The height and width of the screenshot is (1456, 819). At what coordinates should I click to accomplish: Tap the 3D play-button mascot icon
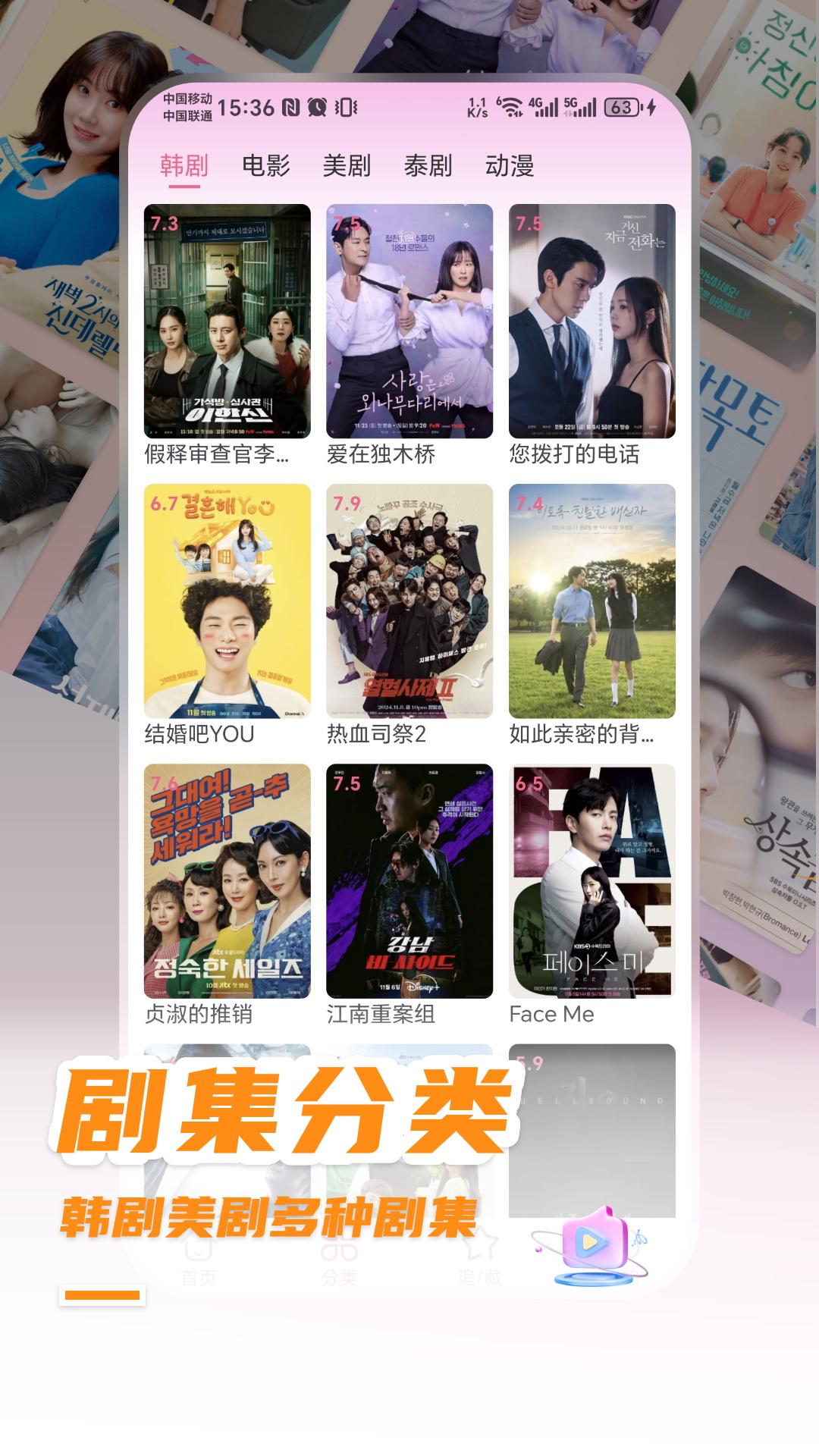pyautogui.click(x=595, y=1244)
